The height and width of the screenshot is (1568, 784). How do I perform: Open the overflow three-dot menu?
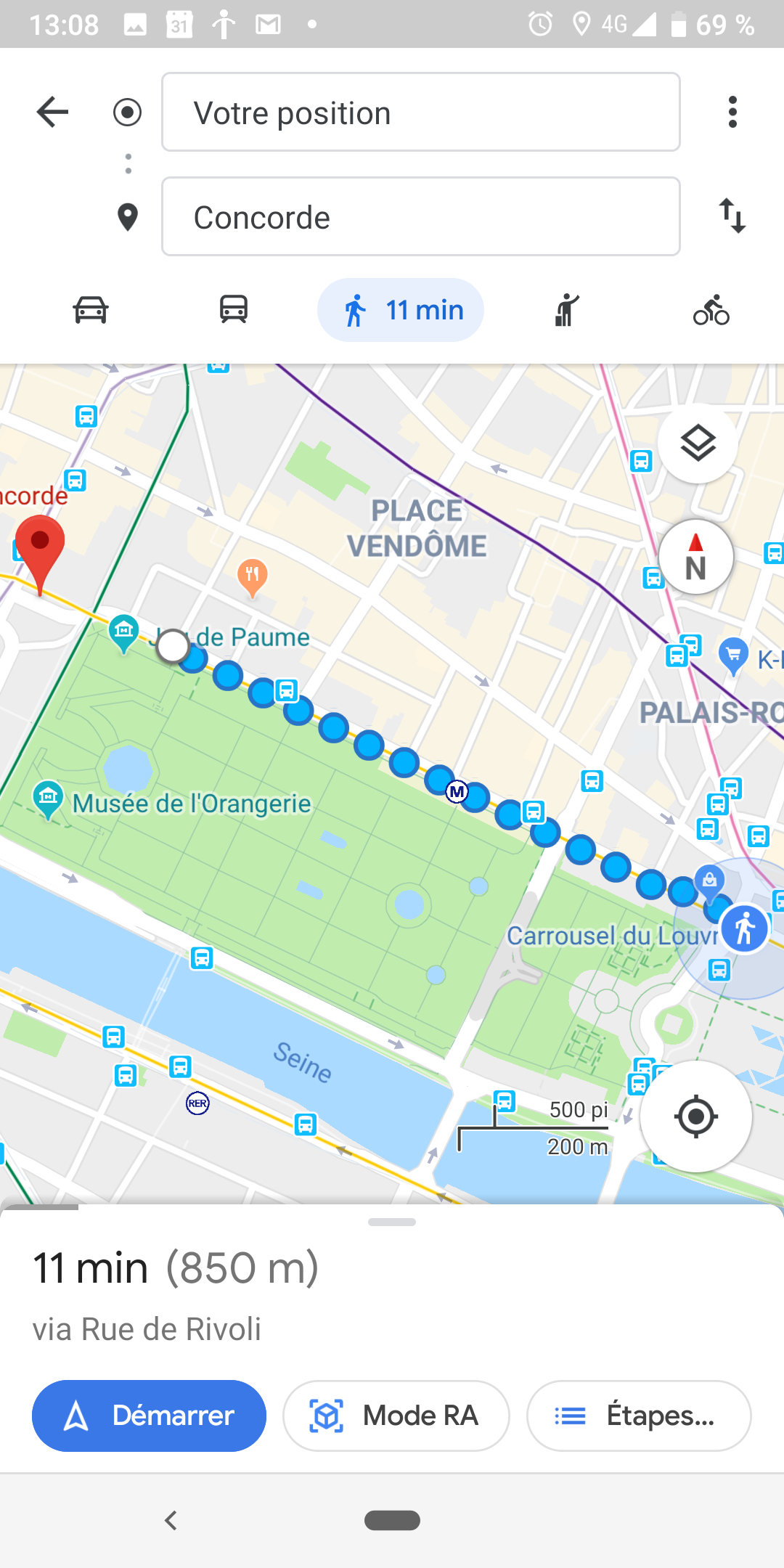[732, 112]
